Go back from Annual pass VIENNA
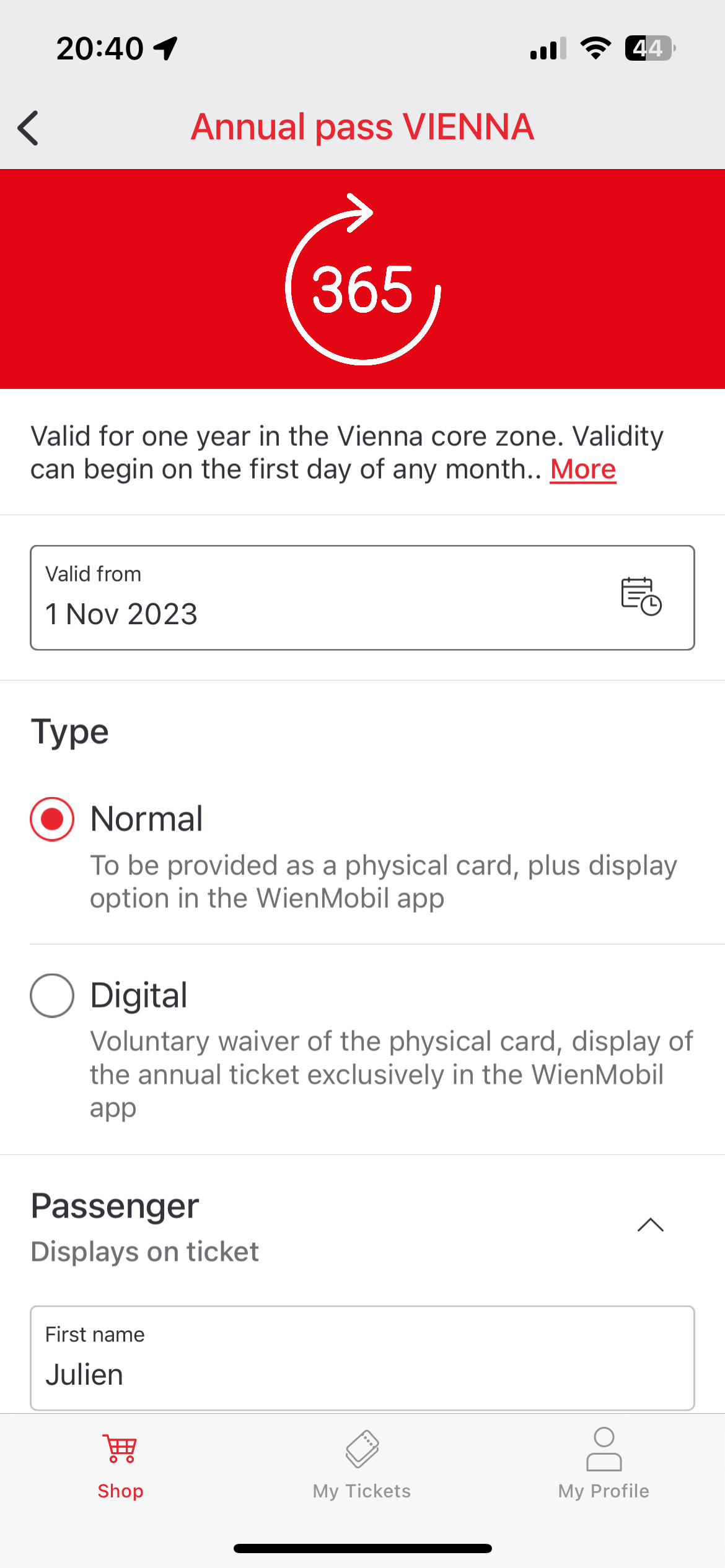The height and width of the screenshot is (1568, 725). click(29, 128)
